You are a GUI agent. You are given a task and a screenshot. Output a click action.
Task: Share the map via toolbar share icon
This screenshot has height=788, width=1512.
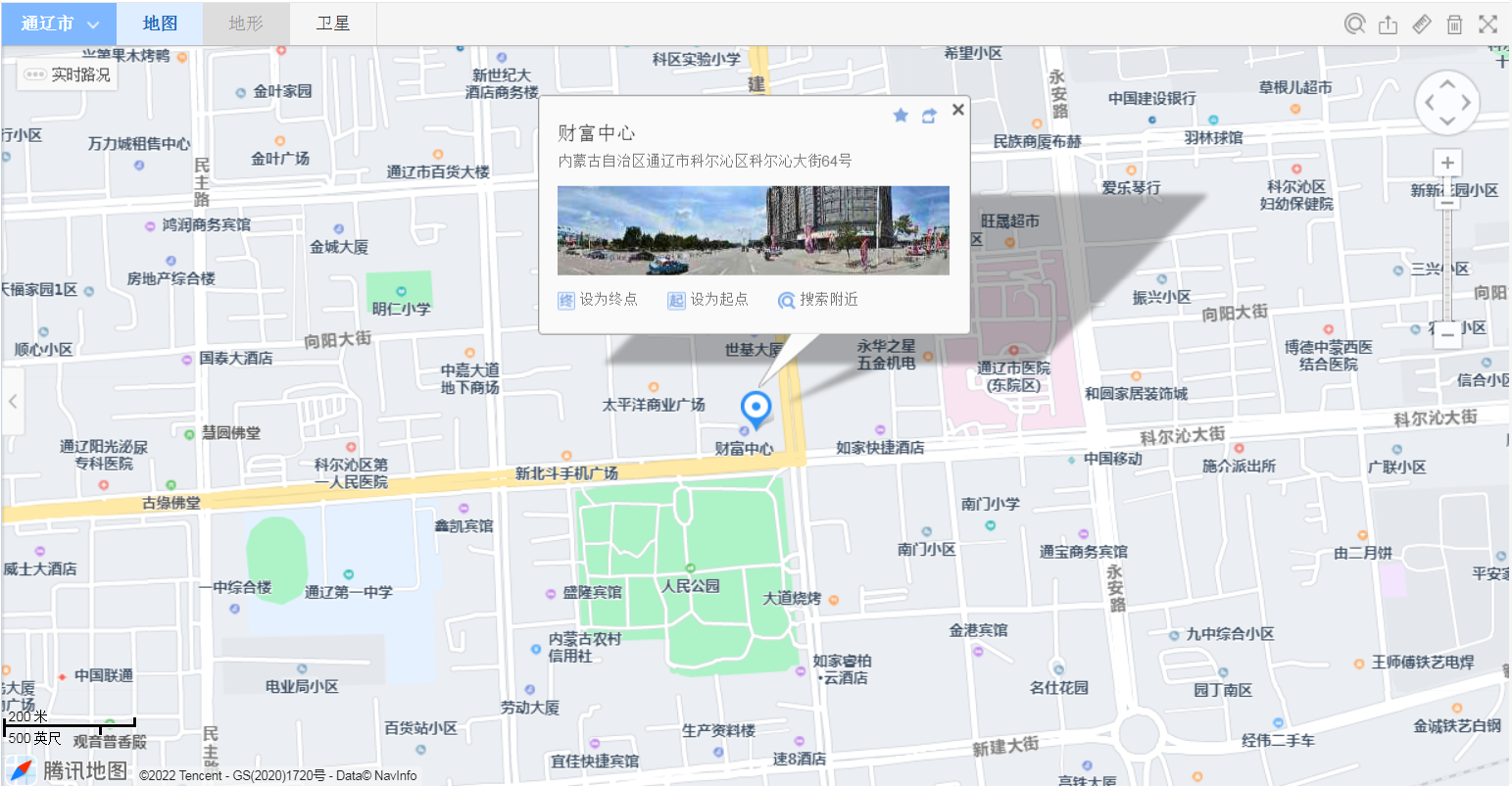1388,25
